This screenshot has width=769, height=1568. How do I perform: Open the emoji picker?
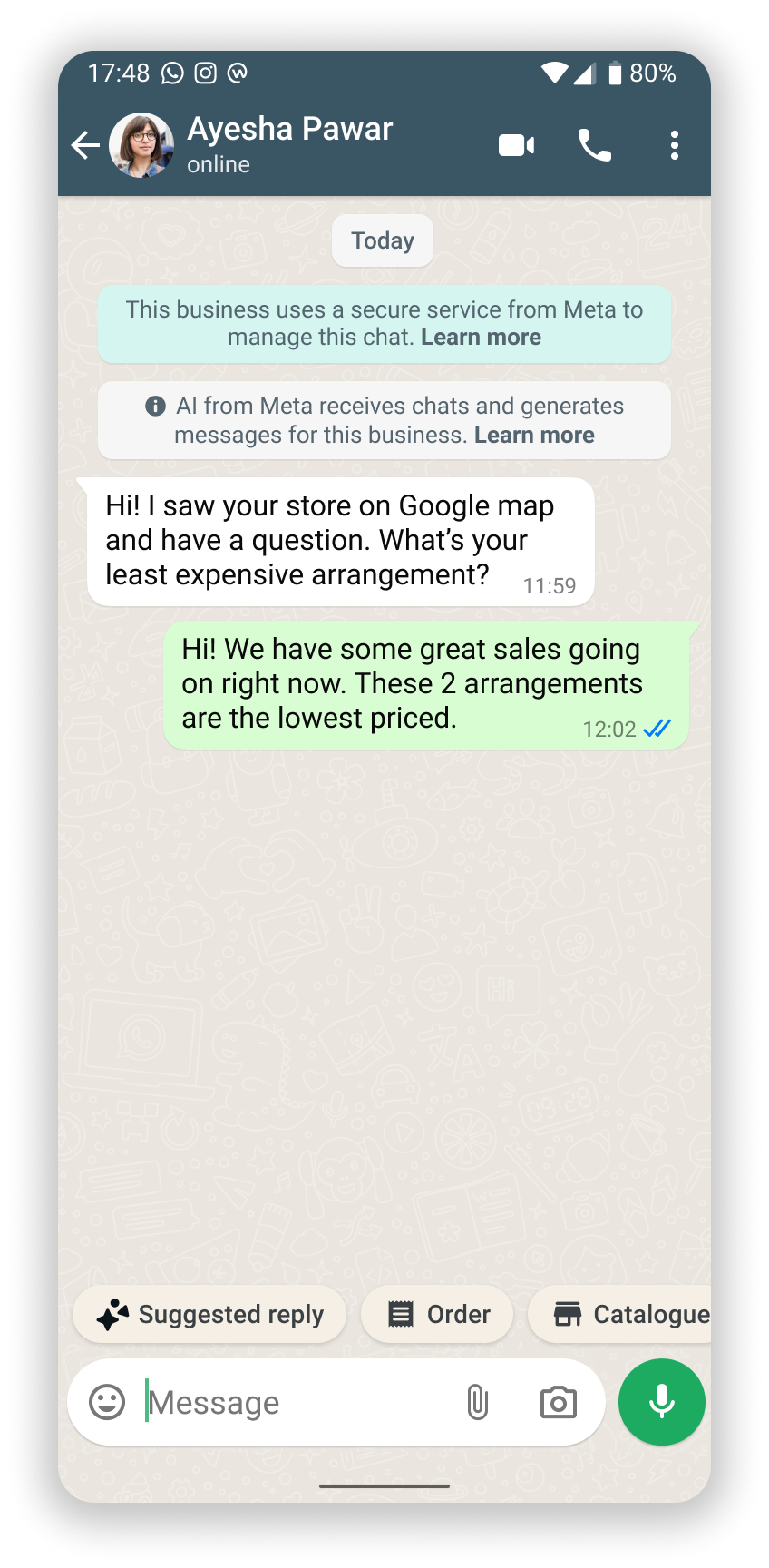click(x=107, y=1402)
